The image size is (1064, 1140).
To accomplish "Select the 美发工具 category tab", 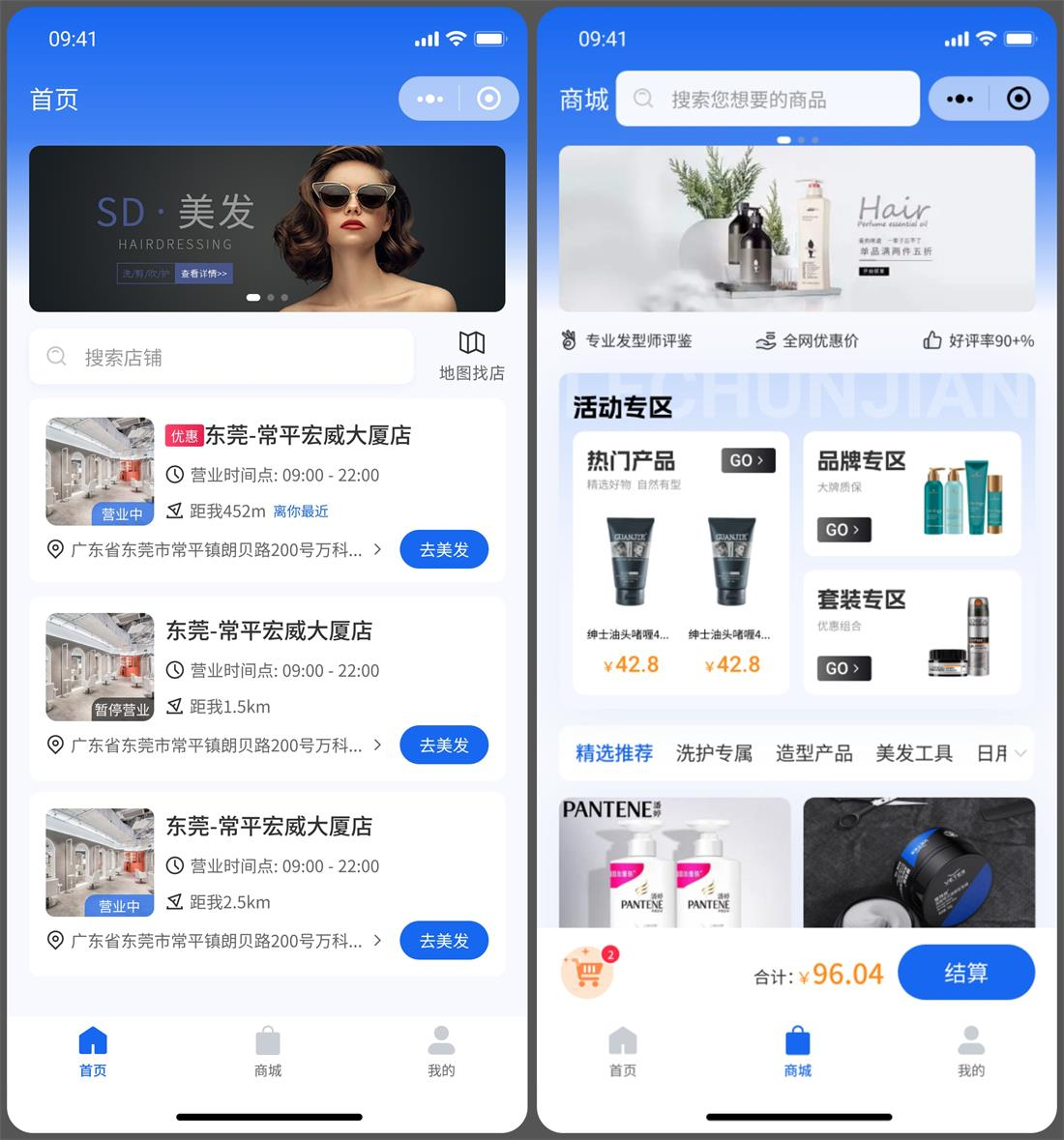I will coord(913,753).
